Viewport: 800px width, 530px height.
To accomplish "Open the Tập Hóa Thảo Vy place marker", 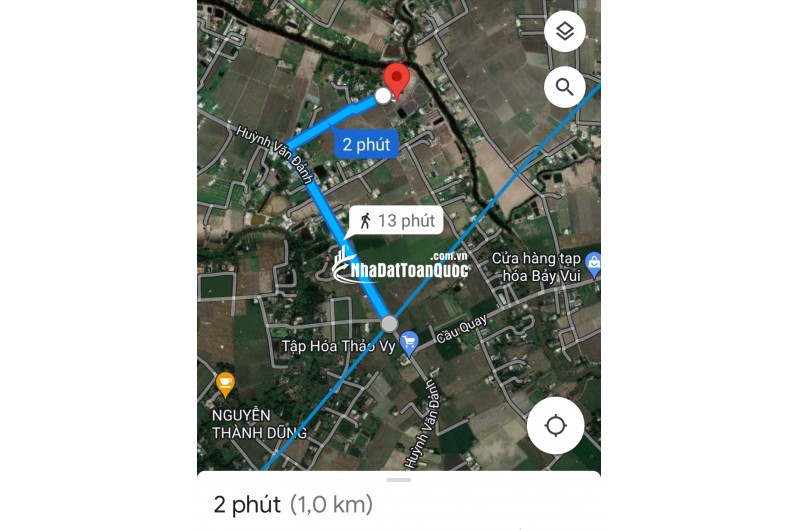I will point(408,344).
